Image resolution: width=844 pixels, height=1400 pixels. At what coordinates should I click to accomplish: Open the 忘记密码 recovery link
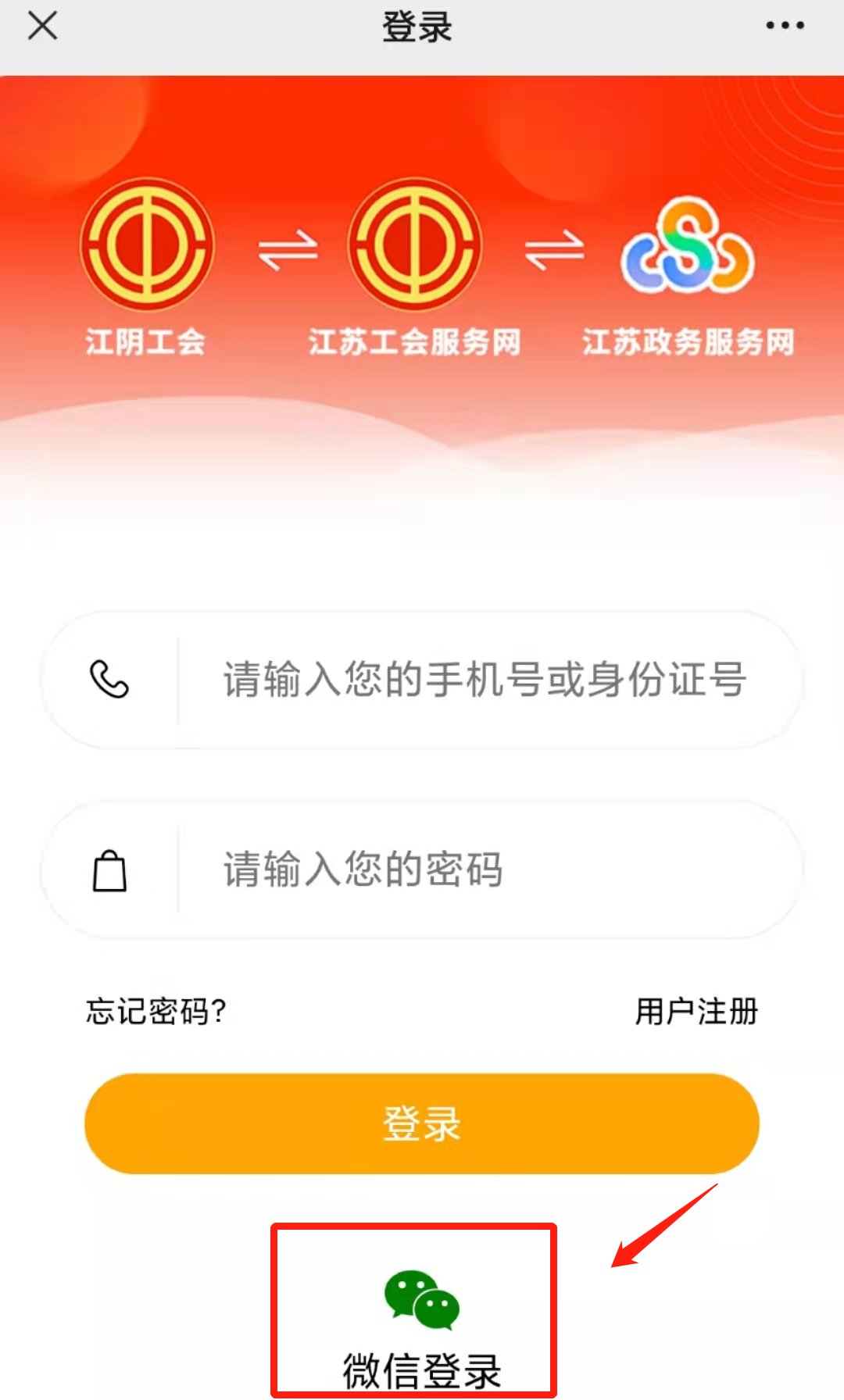pos(156,1011)
